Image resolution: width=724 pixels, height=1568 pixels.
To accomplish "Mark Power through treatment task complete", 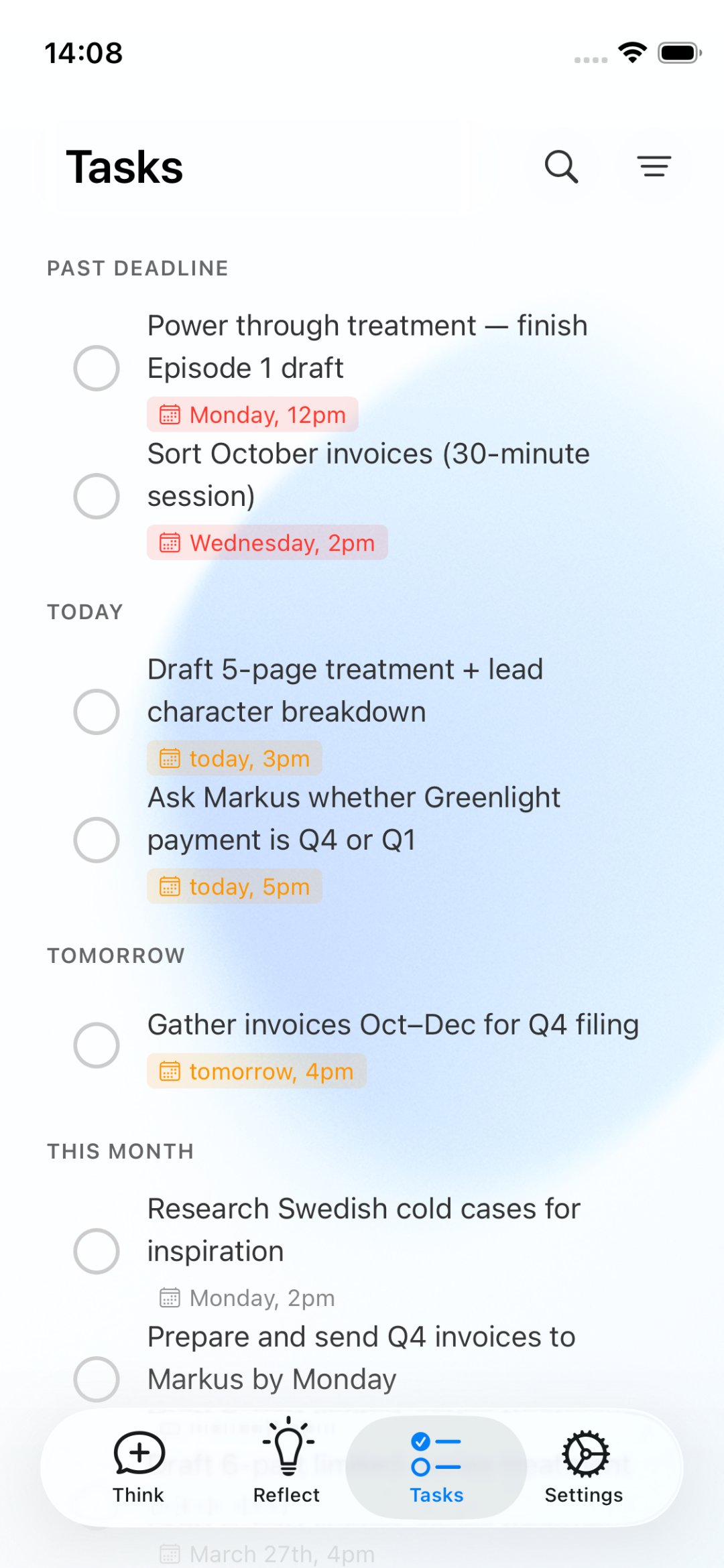I will 97,367.
